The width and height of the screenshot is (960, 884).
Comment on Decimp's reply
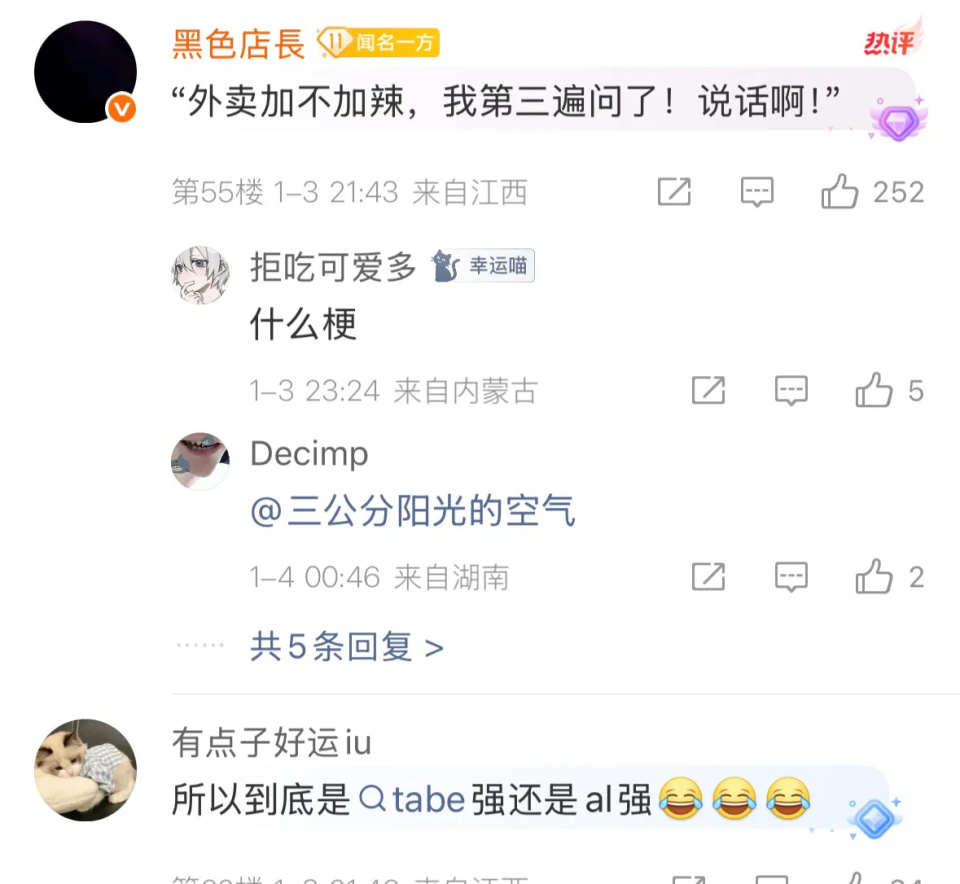pyautogui.click(x=791, y=577)
